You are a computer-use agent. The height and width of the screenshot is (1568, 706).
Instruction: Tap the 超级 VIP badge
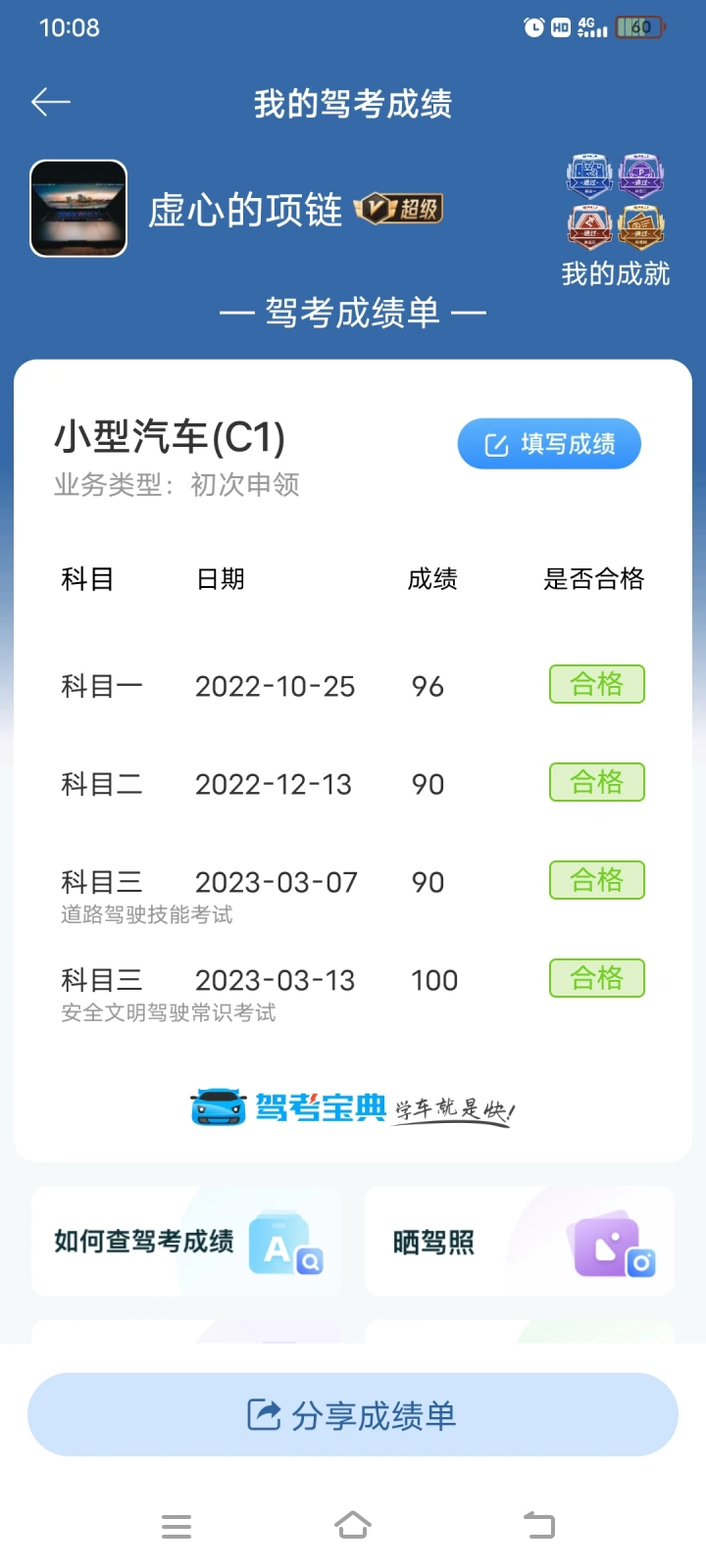click(x=399, y=208)
